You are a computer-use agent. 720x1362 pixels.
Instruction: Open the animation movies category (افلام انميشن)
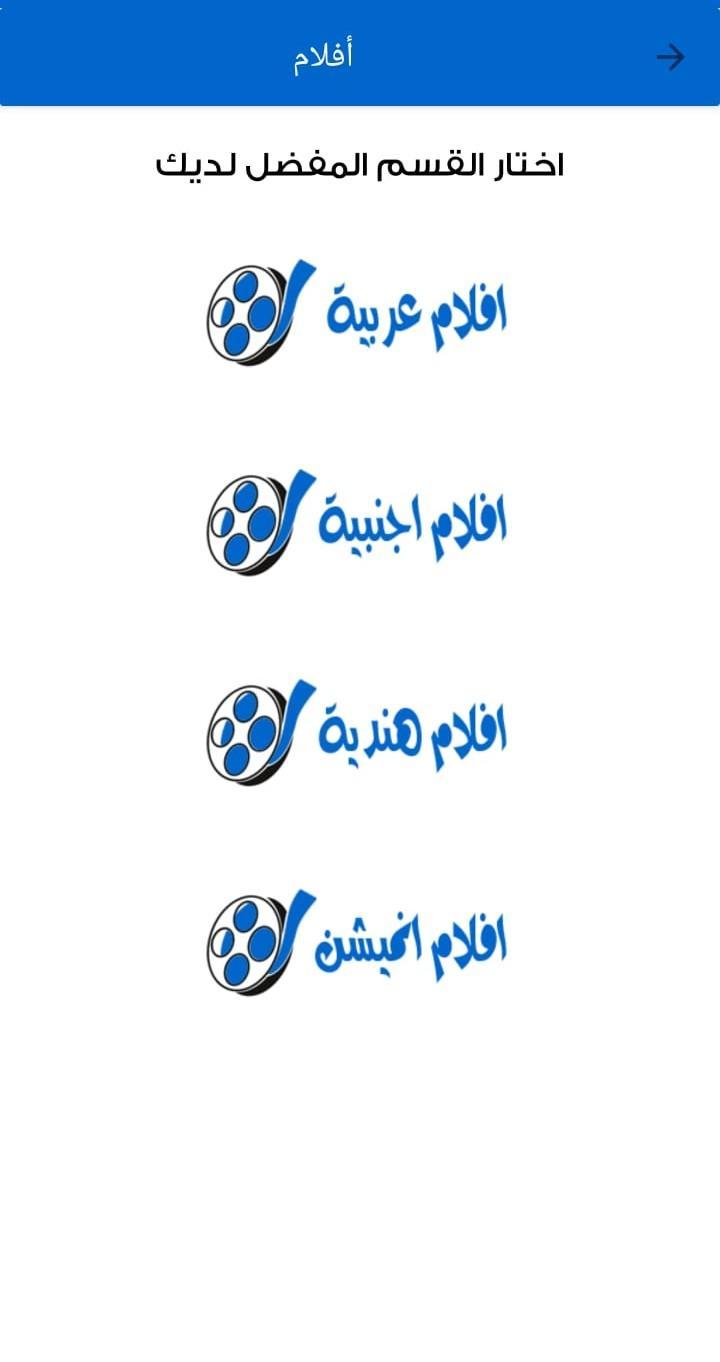point(358,943)
